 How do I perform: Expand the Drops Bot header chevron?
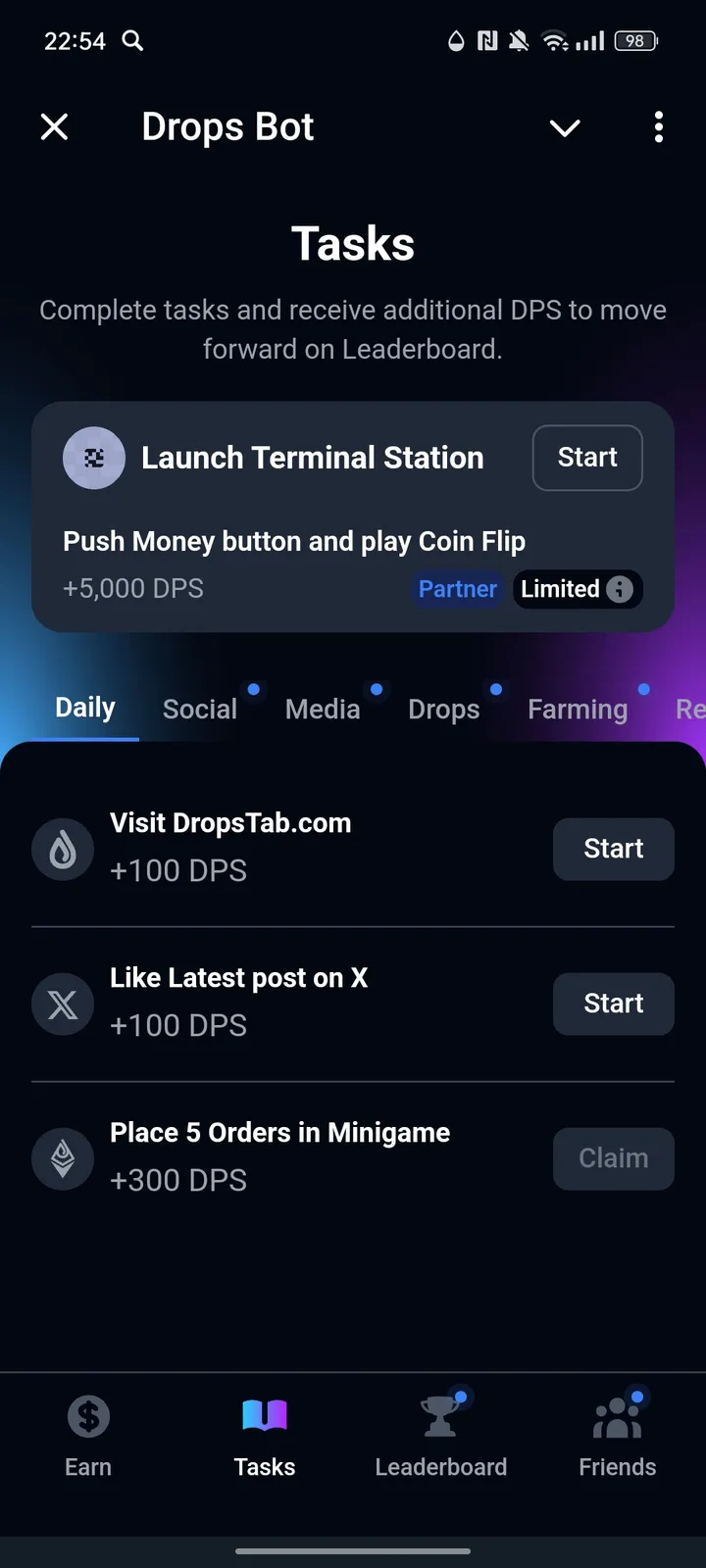565,127
